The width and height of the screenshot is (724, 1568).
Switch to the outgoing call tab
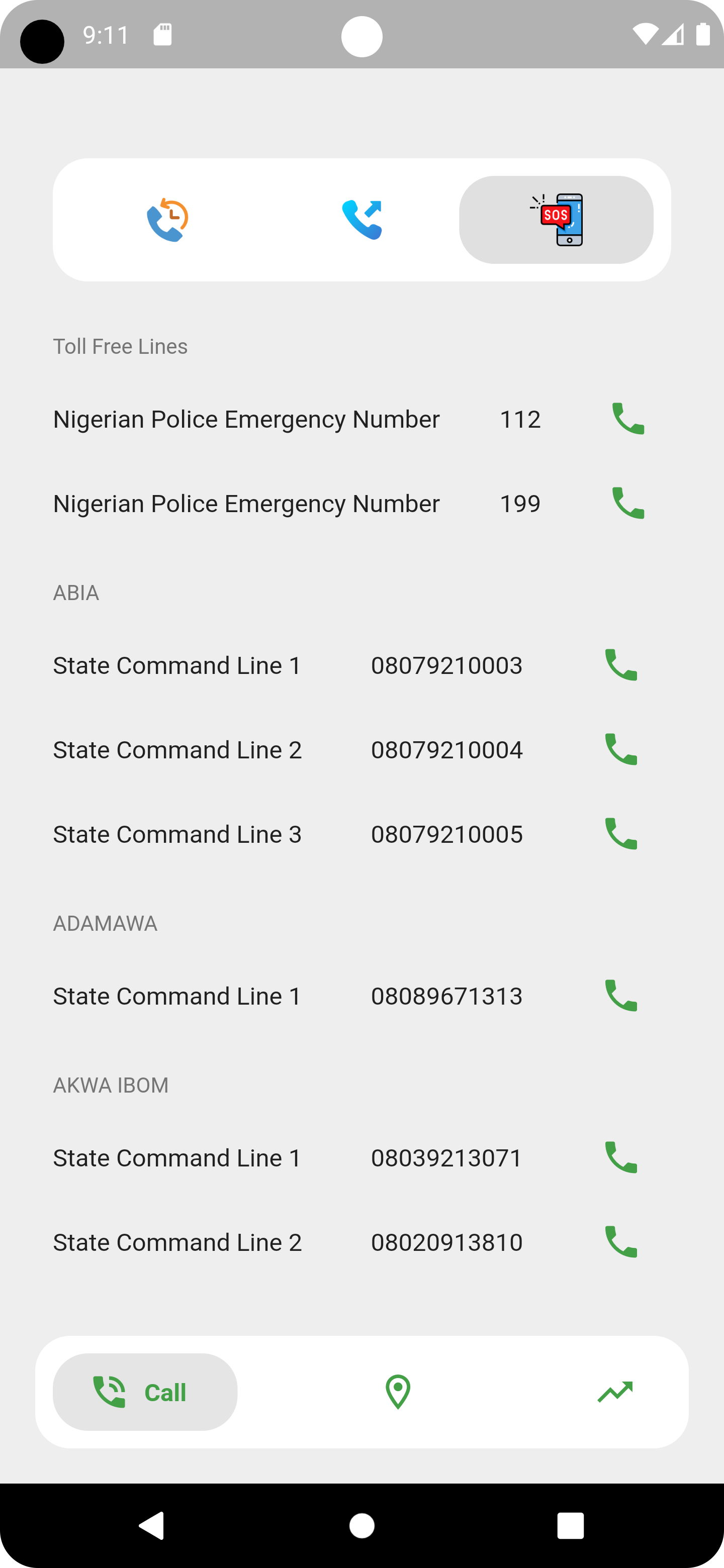coord(361,220)
